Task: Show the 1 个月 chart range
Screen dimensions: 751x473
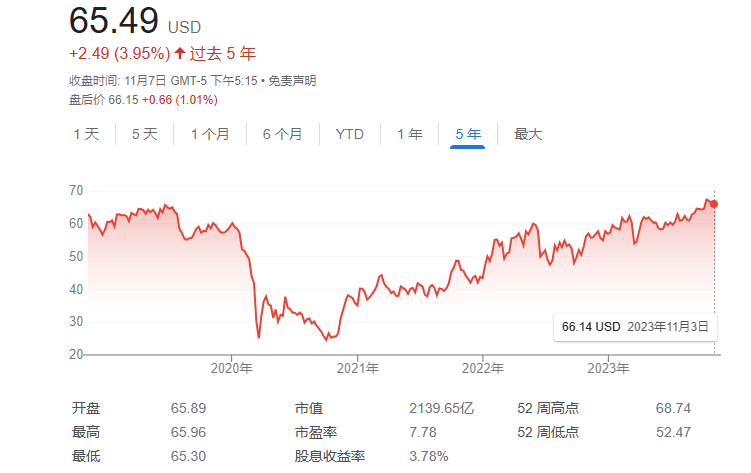Action: tap(210, 134)
